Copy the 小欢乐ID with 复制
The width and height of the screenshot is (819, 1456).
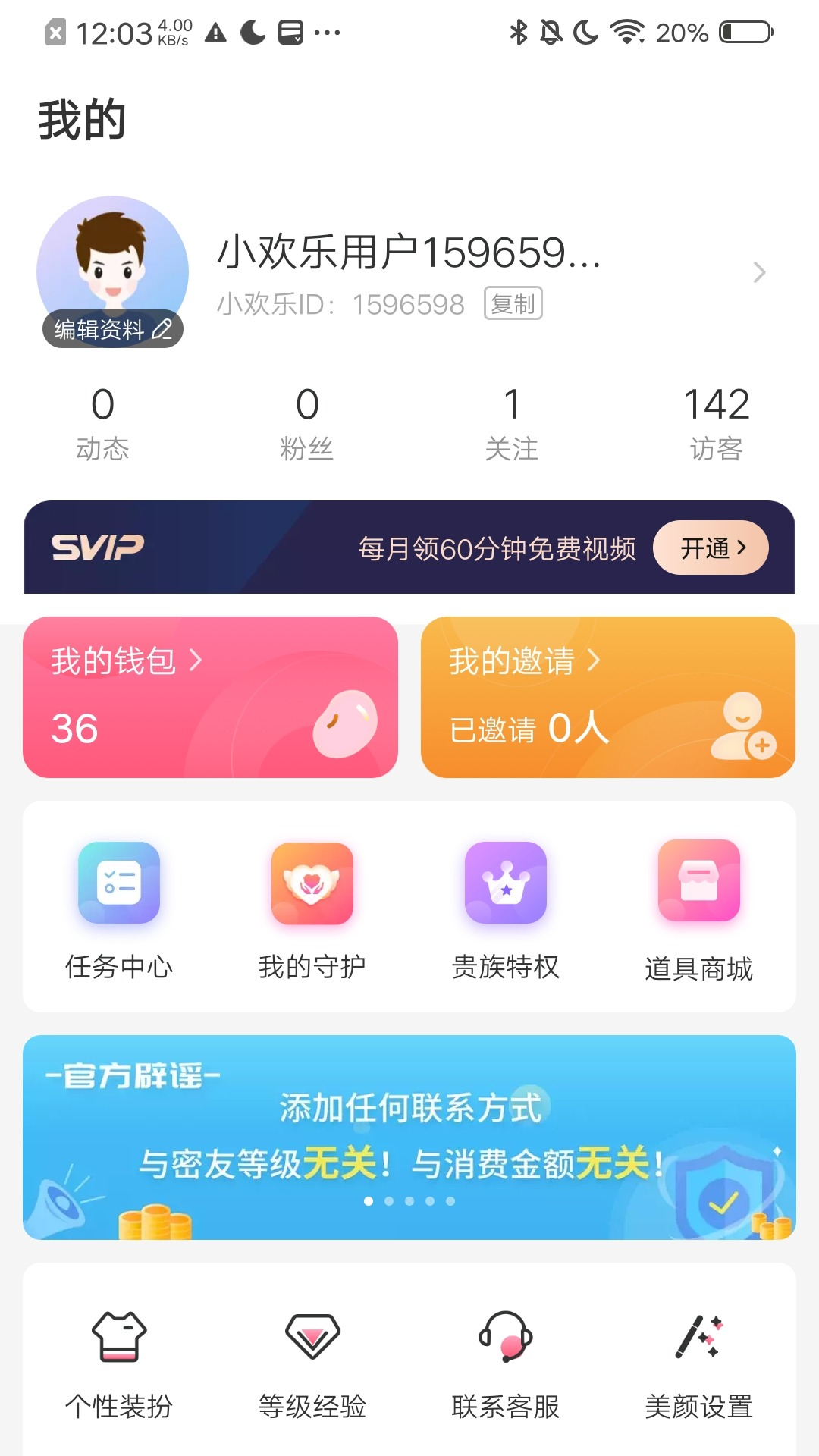point(513,304)
